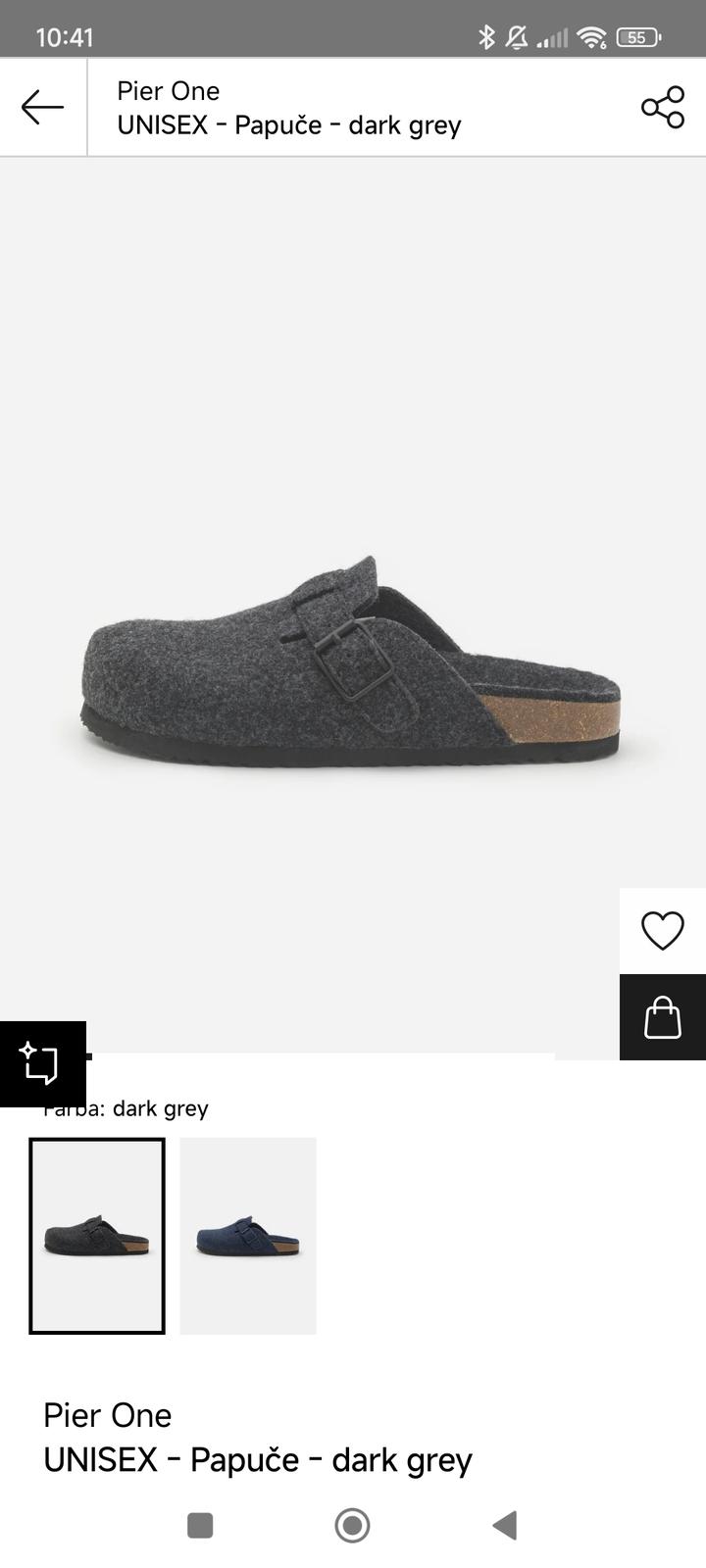Go to the phone's home screen
706x1568 pixels.
pos(352,1525)
